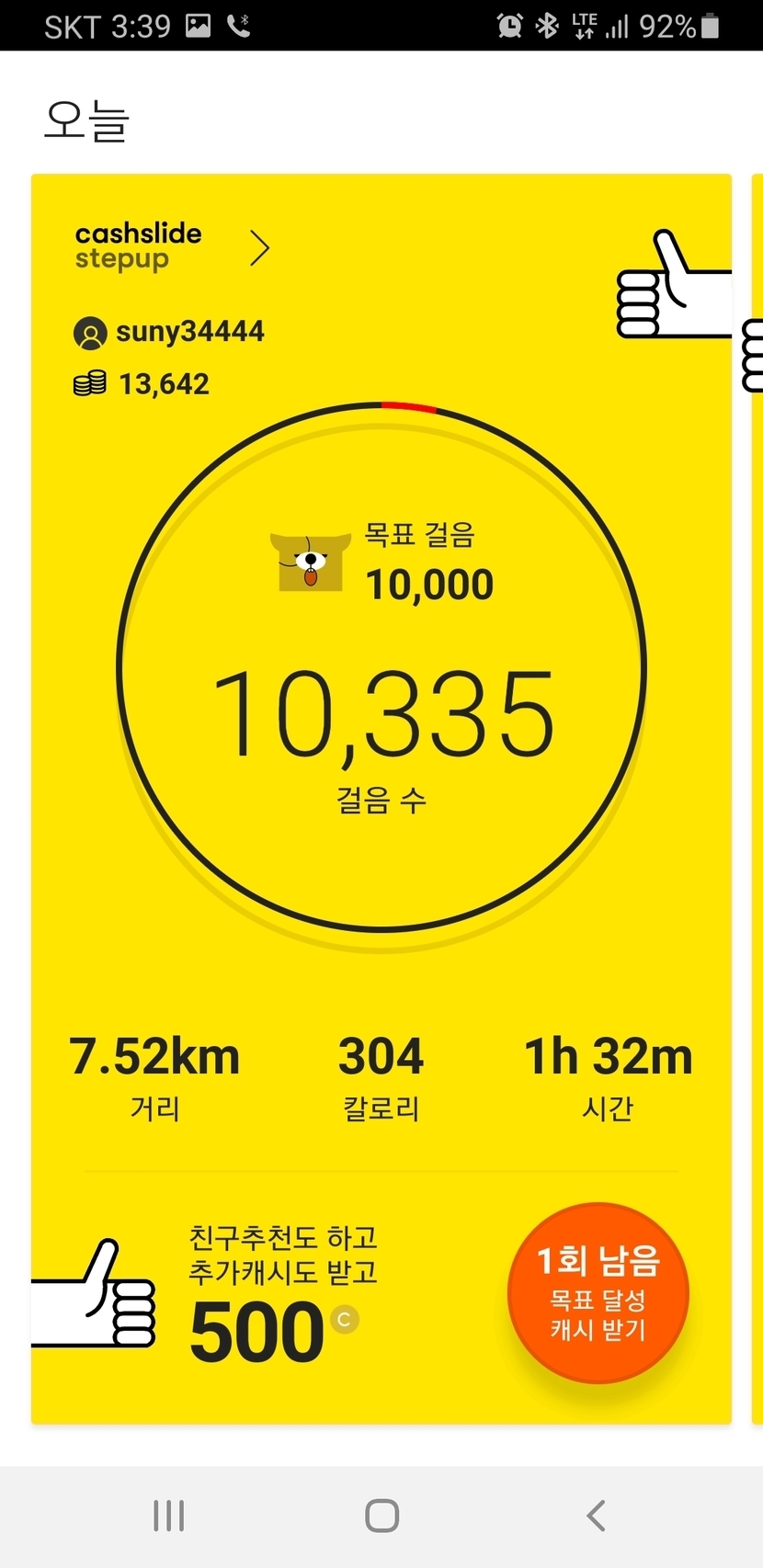This screenshot has width=763, height=1568.
Task: View the 13,642 cash balance
Action: [x=142, y=383]
